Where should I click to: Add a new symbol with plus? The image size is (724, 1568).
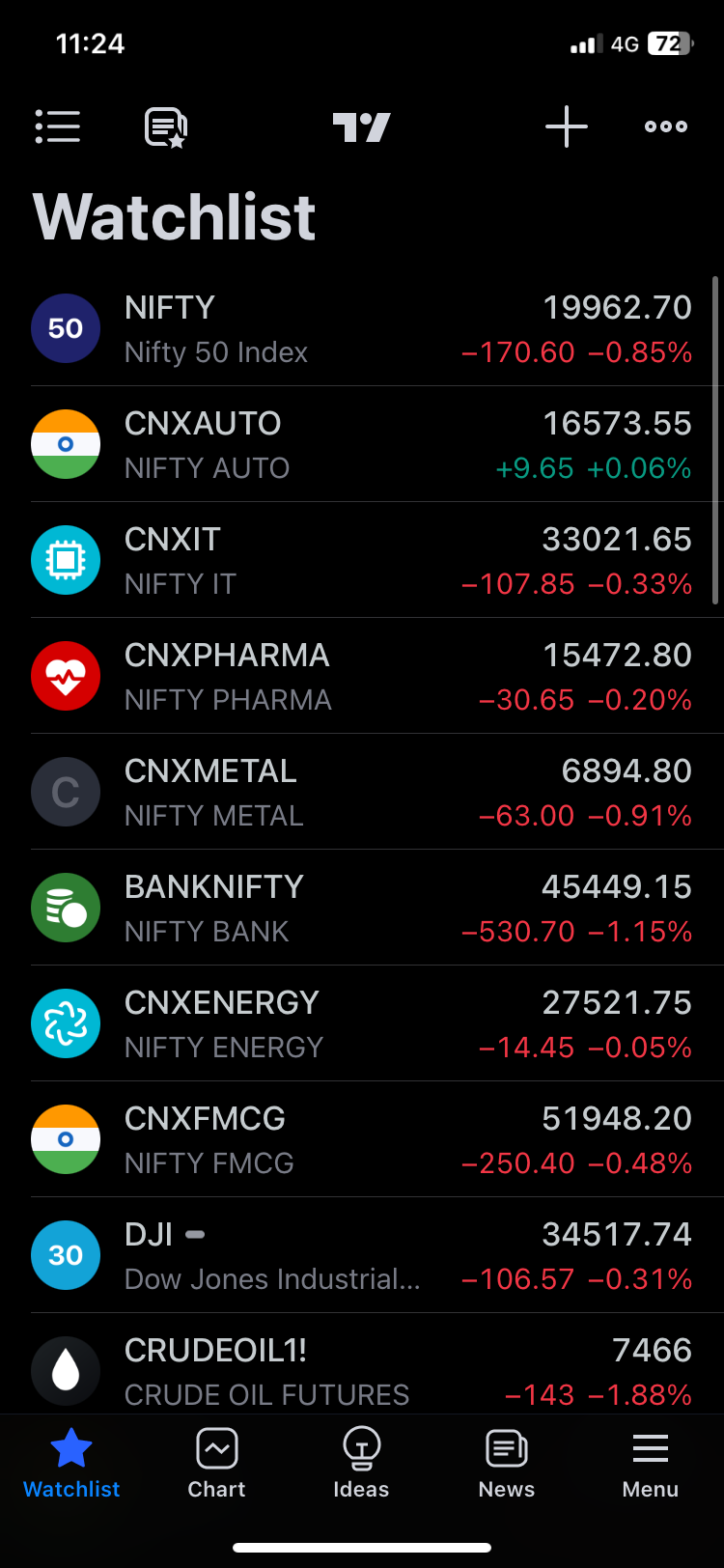pos(567,126)
